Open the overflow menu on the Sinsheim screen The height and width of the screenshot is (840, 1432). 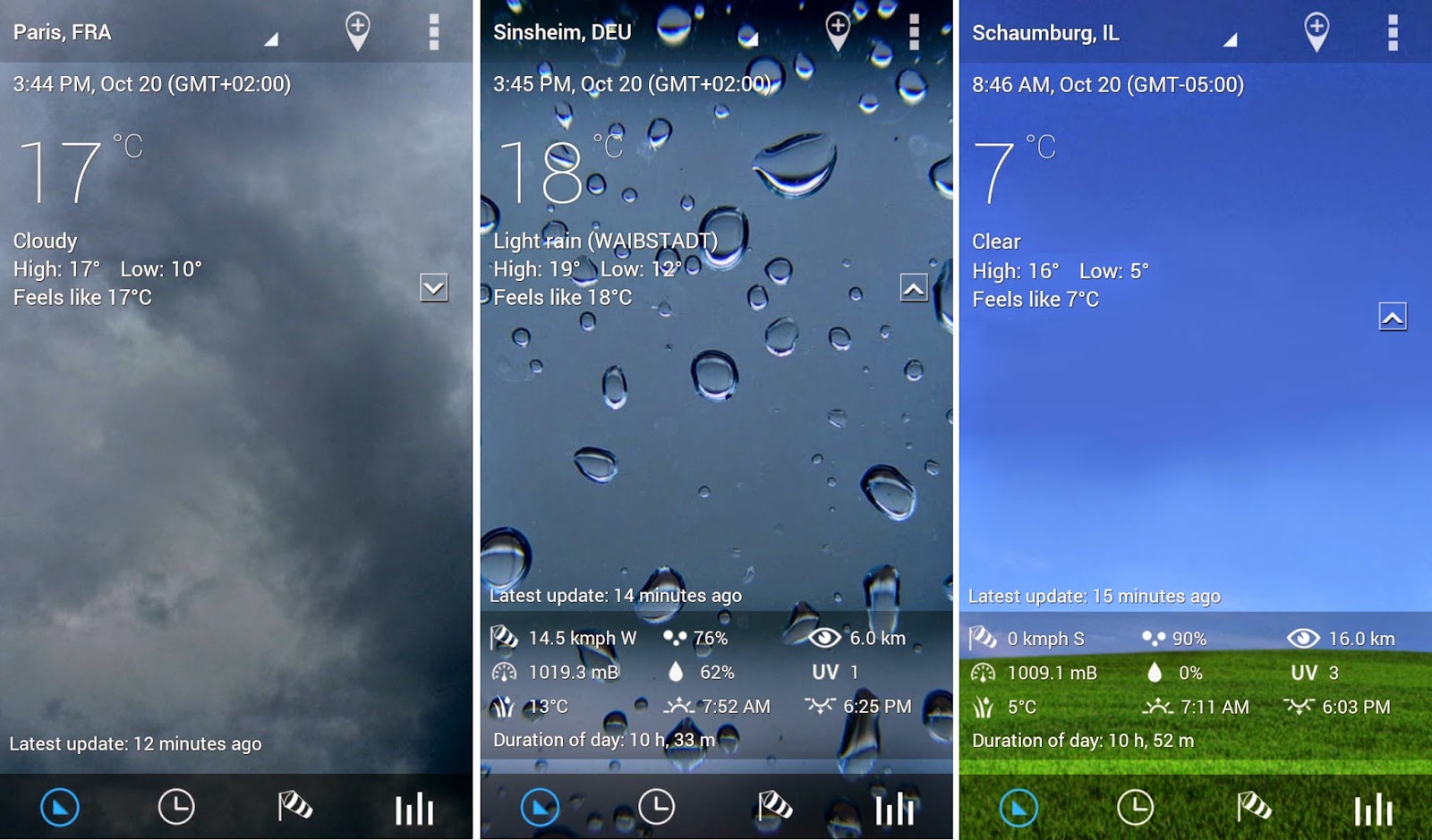click(914, 32)
